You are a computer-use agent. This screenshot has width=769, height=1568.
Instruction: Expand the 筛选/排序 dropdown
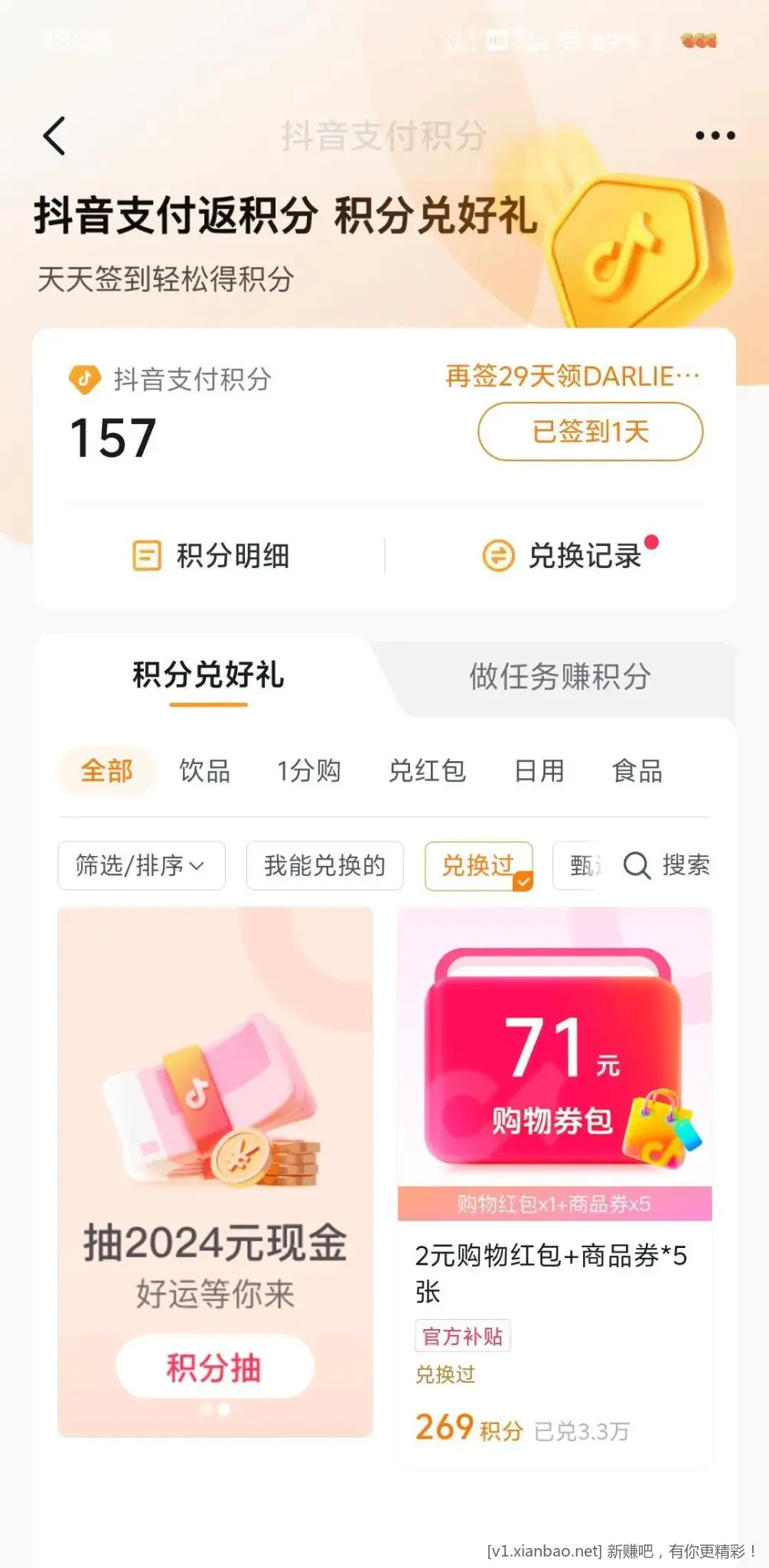(142, 866)
